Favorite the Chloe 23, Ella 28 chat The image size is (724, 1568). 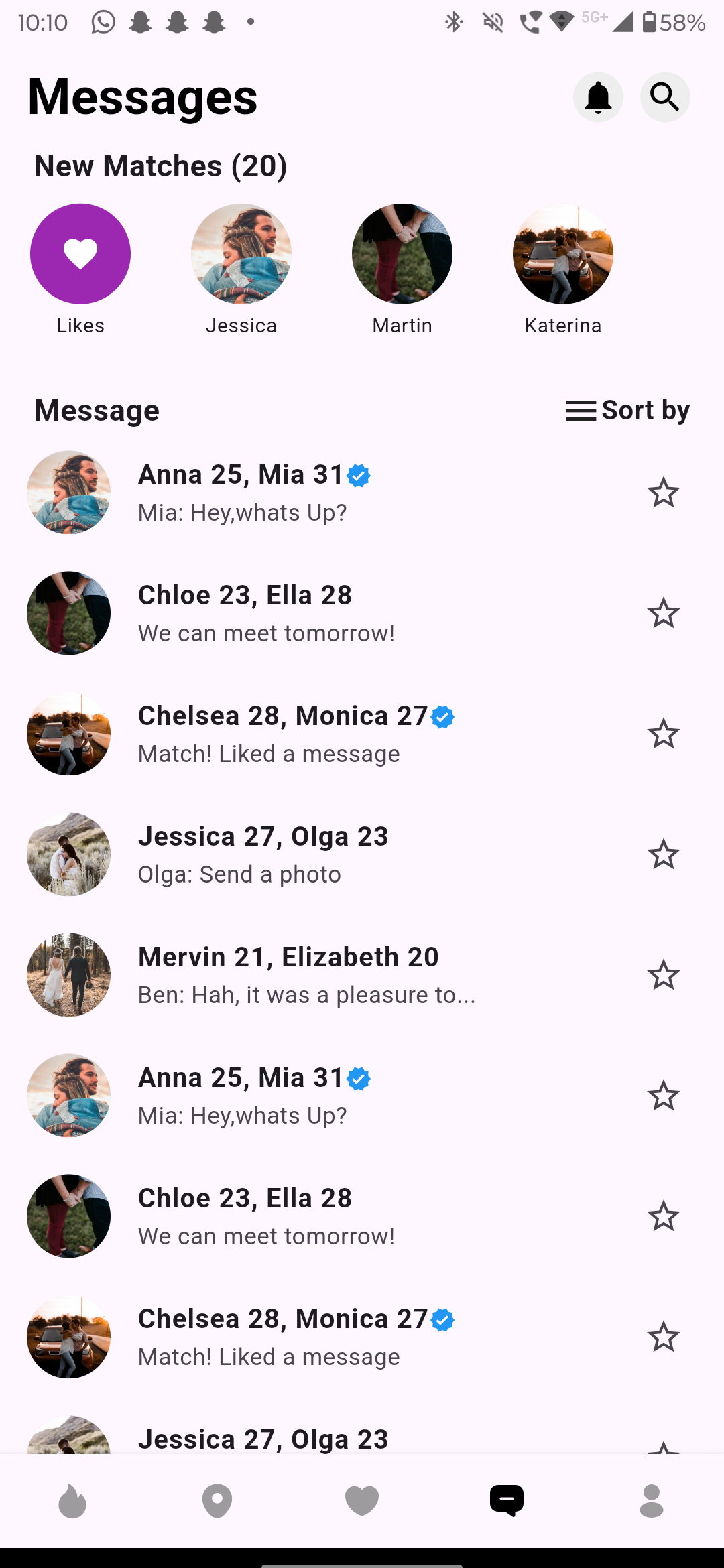click(x=664, y=613)
